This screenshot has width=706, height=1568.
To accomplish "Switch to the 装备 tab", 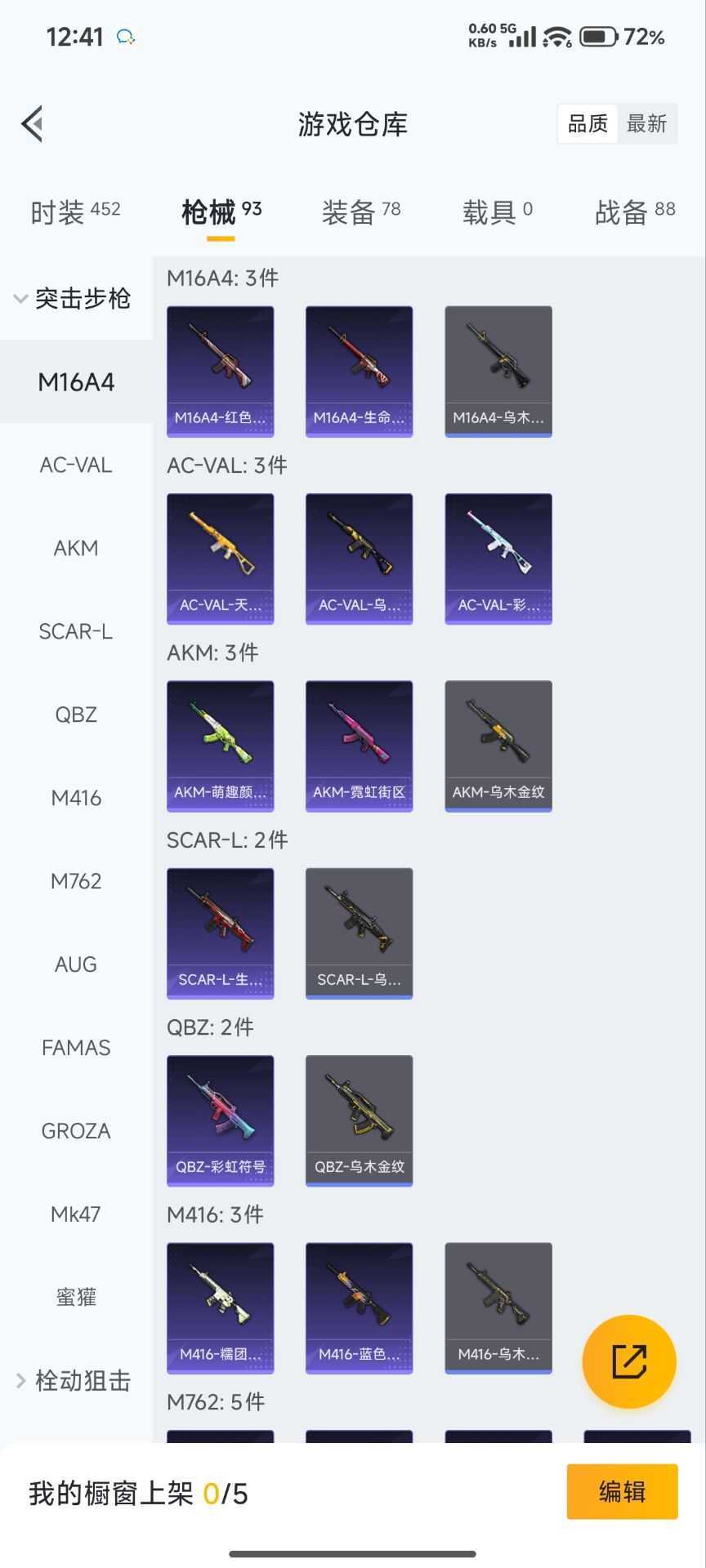I will tap(361, 212).
